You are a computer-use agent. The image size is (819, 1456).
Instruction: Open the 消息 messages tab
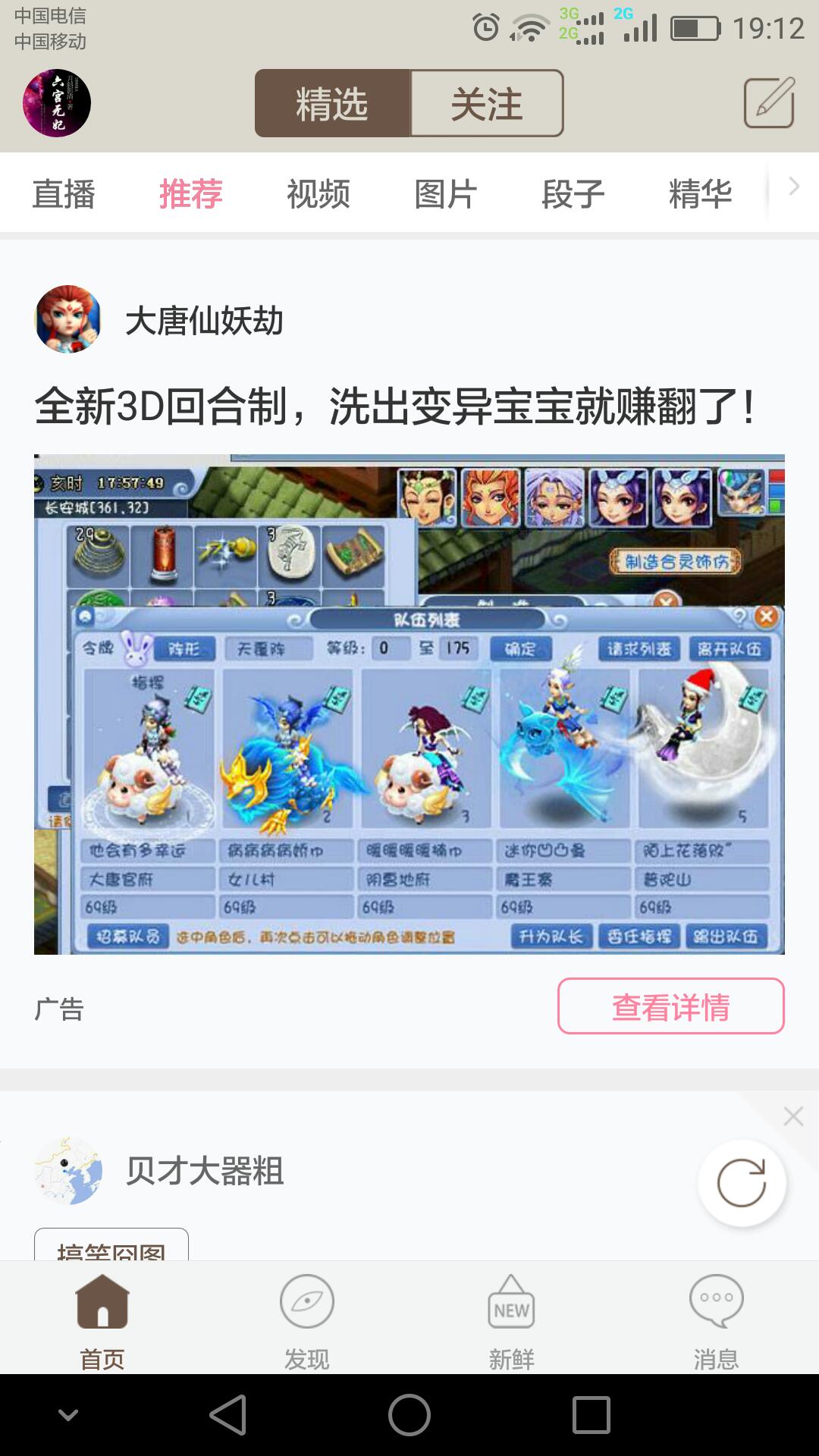click(717, 1319)
